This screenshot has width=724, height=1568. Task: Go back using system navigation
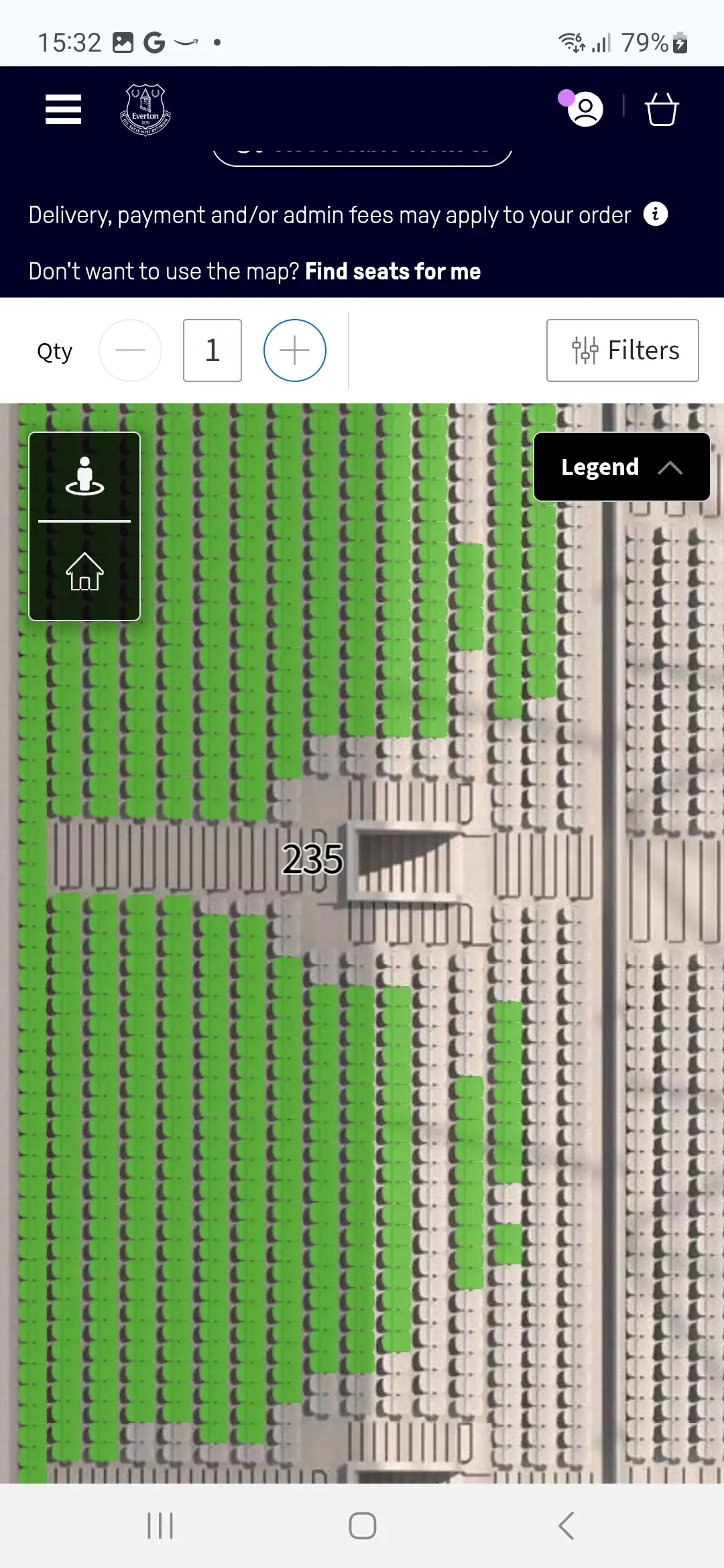[x=566, y=1526]
